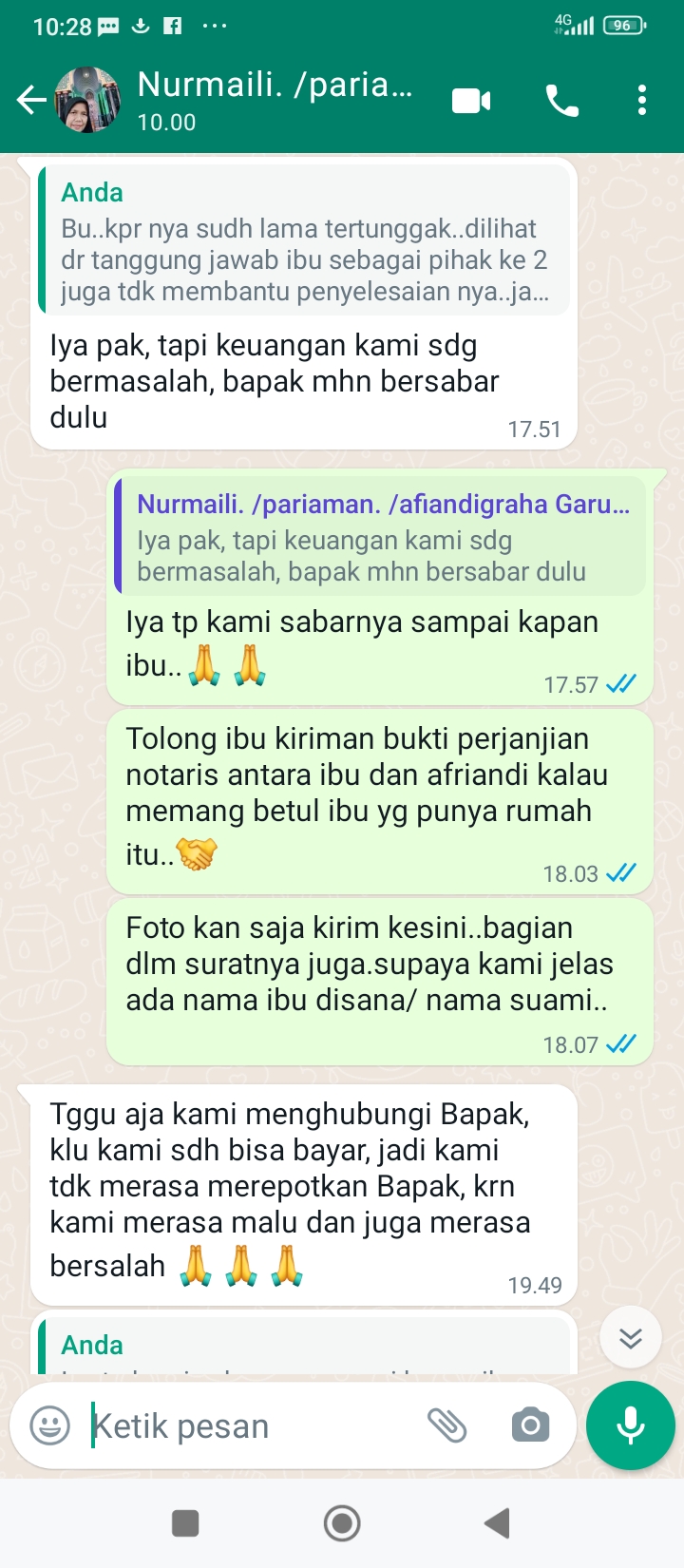The image size is (684, 1568).
Task: Tap the system recent apps square
Action: [x=185, y=1523]
